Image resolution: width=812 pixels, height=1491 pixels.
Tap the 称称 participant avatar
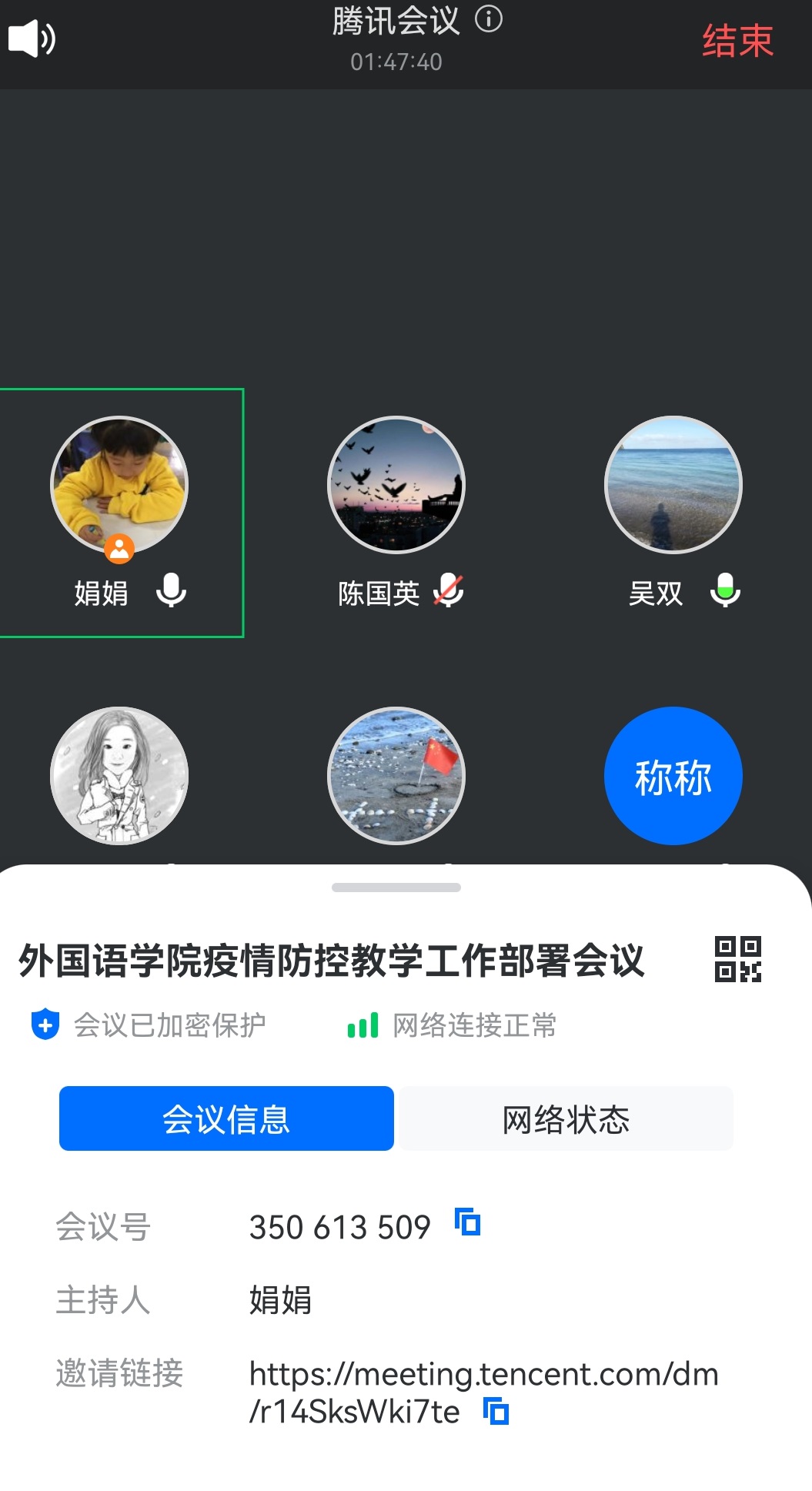673,776
